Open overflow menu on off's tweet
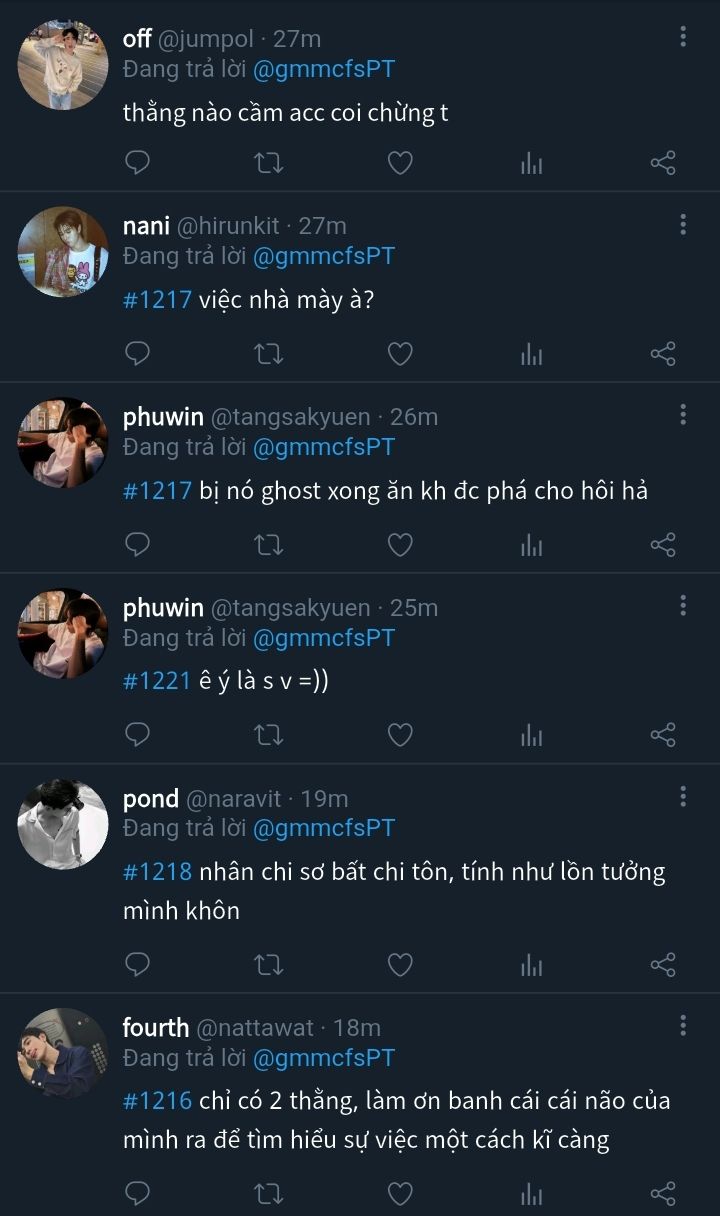 pos(683,37)
